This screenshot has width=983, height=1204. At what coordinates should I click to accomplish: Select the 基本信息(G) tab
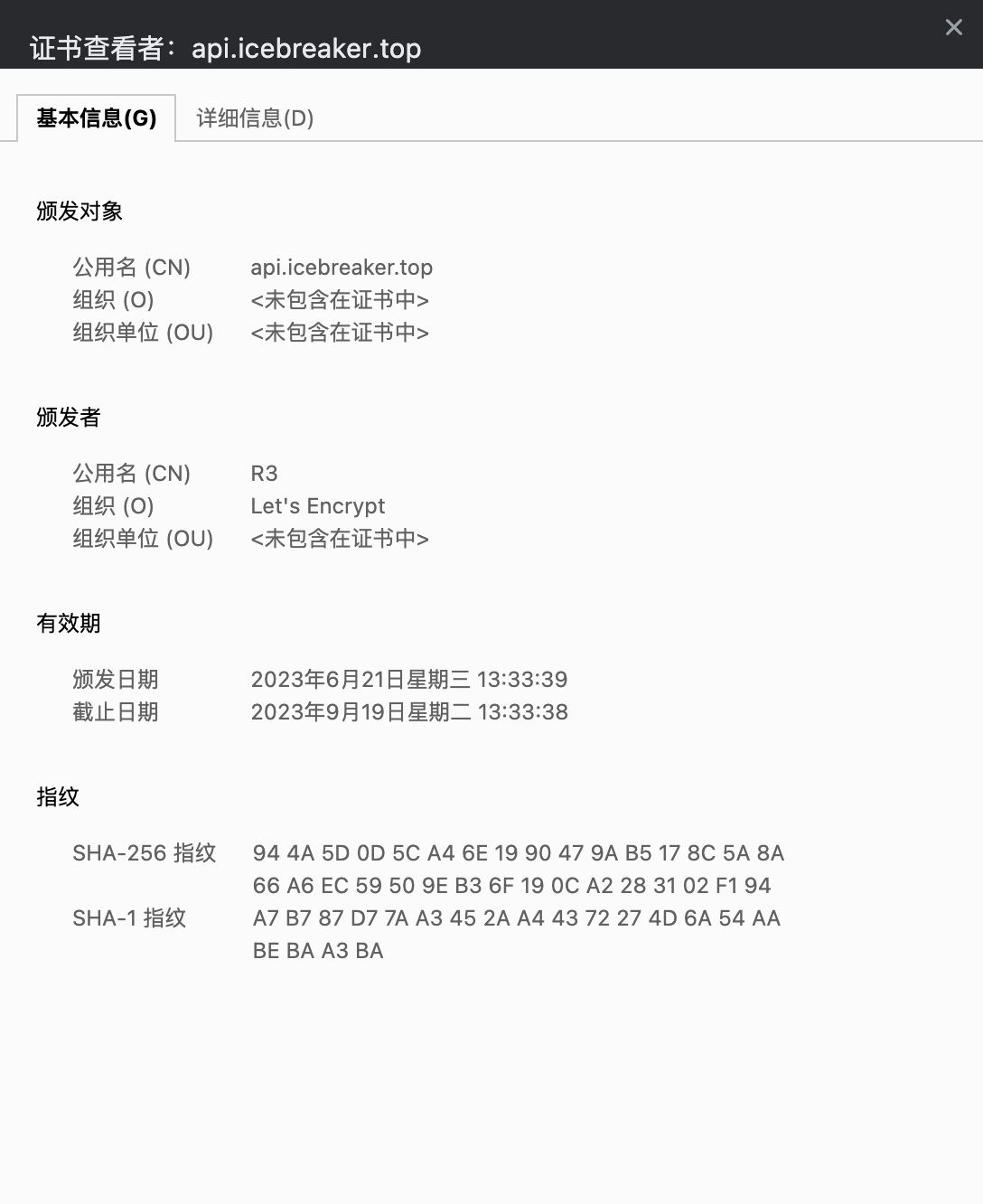point(97,118)
